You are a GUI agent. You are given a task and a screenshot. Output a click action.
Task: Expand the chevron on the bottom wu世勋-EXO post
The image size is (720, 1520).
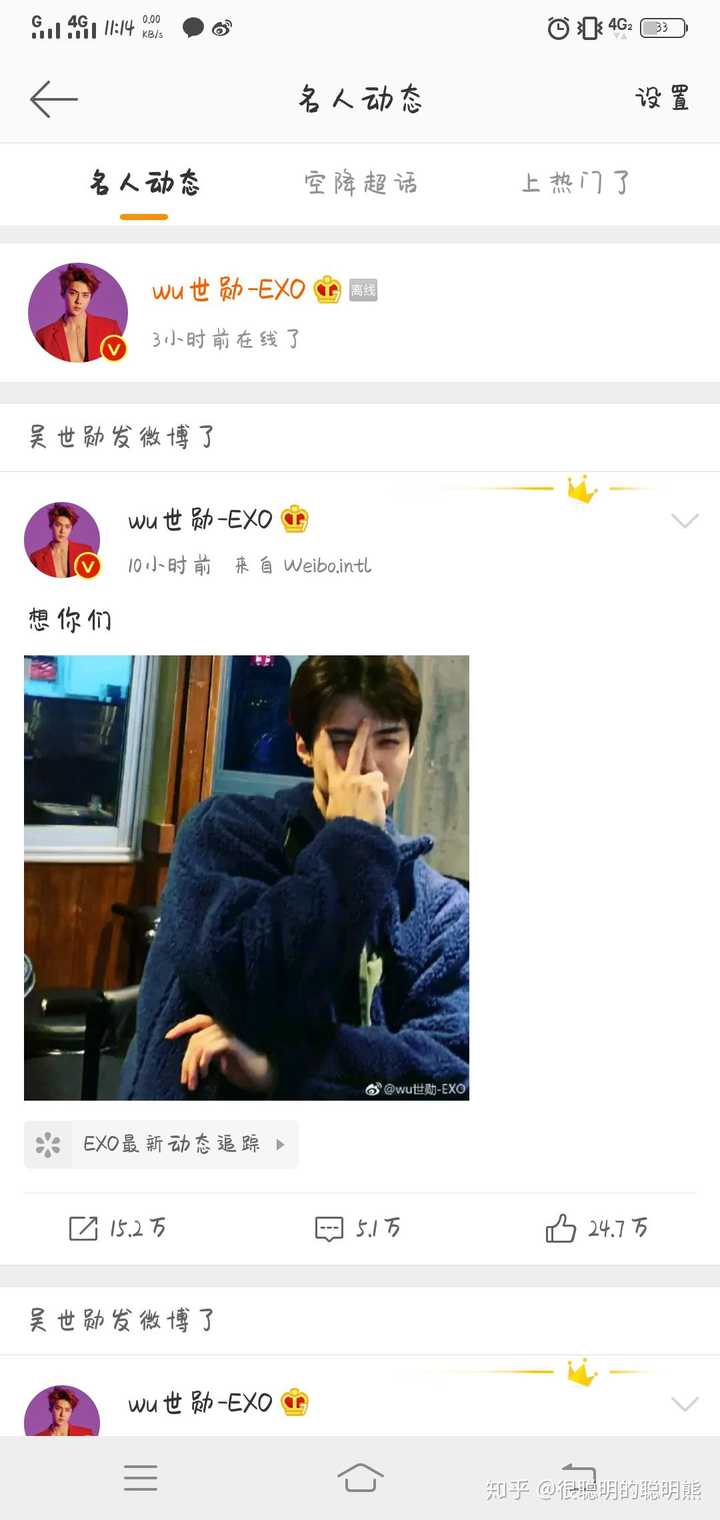(685, 1404)
